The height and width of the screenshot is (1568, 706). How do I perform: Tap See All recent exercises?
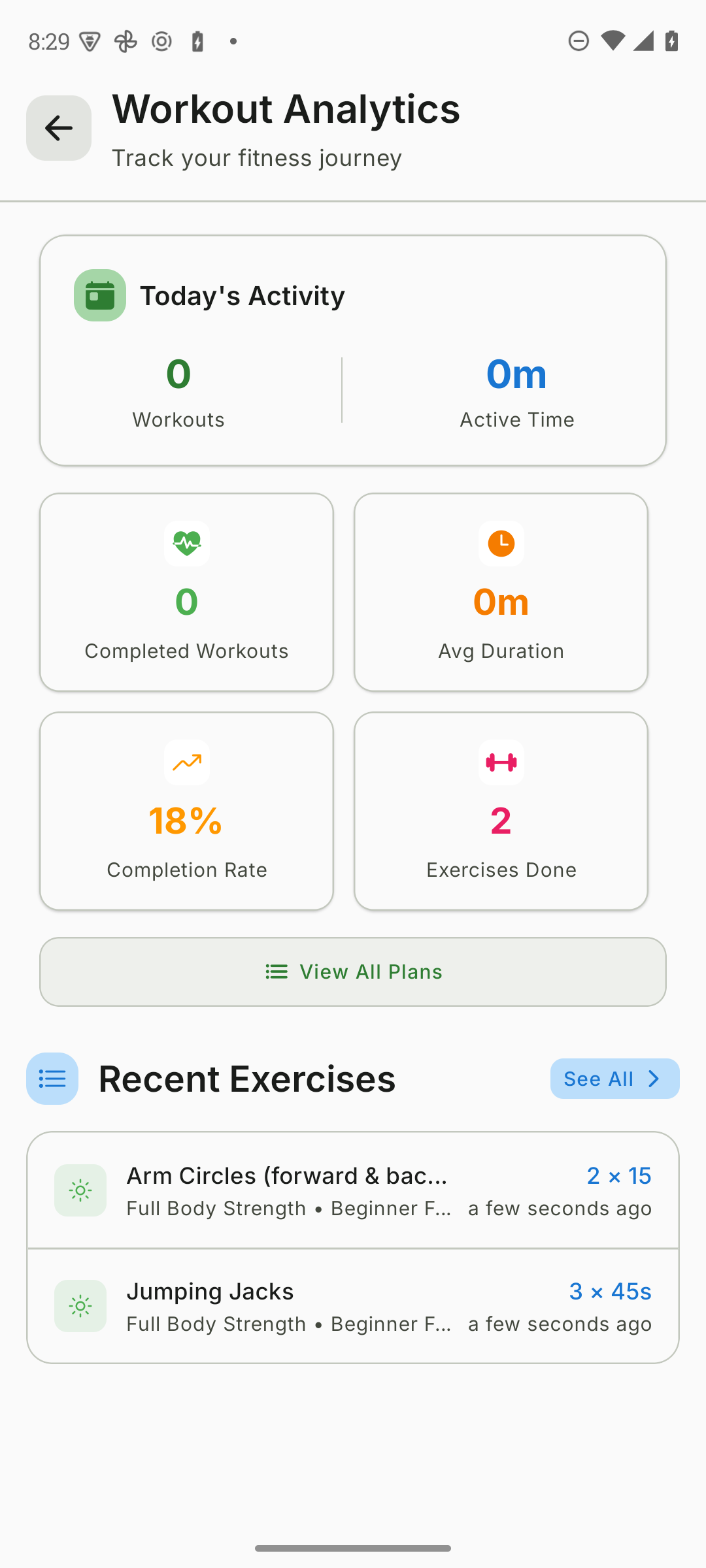click(x=614, y=1079)
